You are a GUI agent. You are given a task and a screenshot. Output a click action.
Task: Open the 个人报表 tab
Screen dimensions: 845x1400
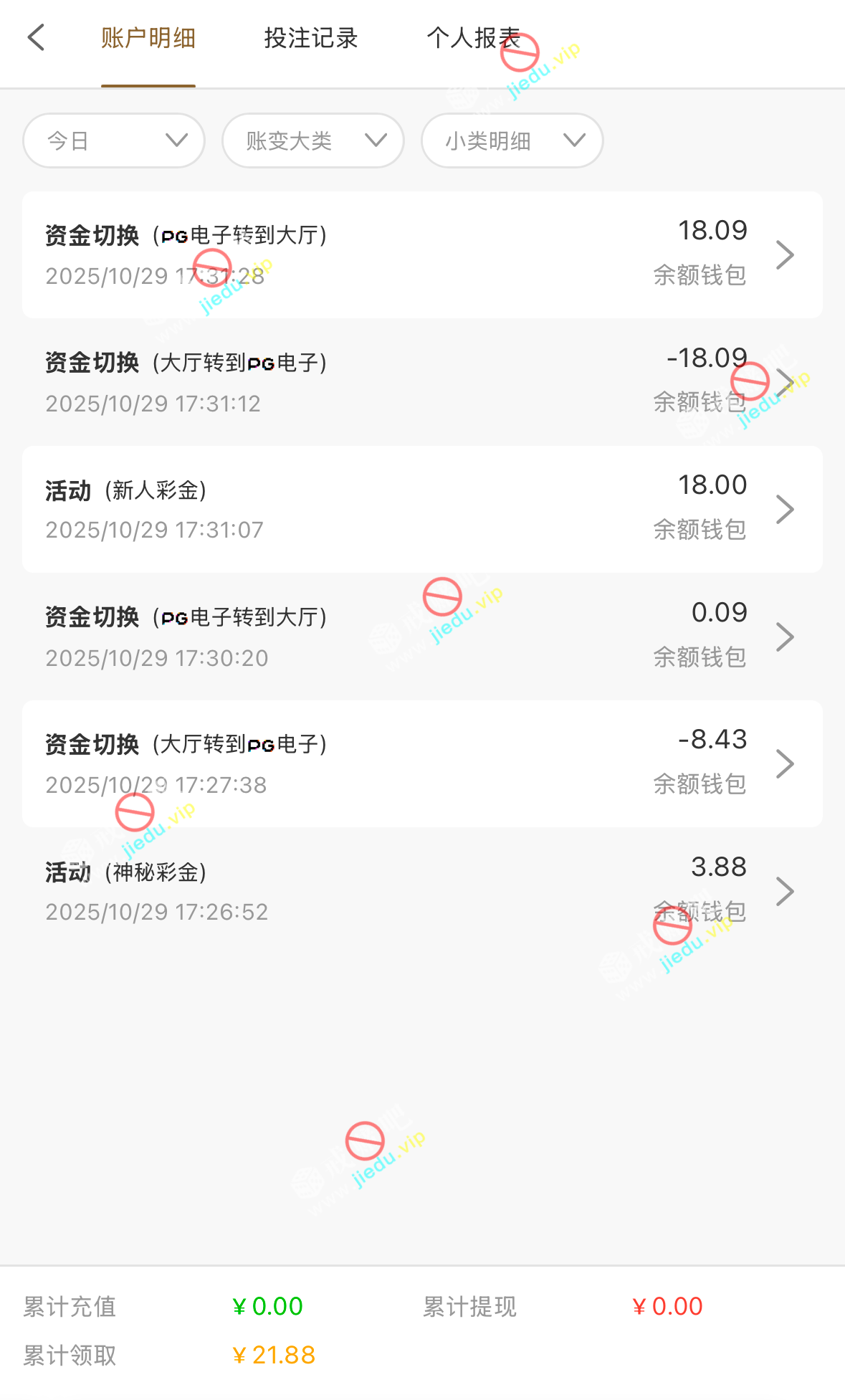(x=473, y=38)
